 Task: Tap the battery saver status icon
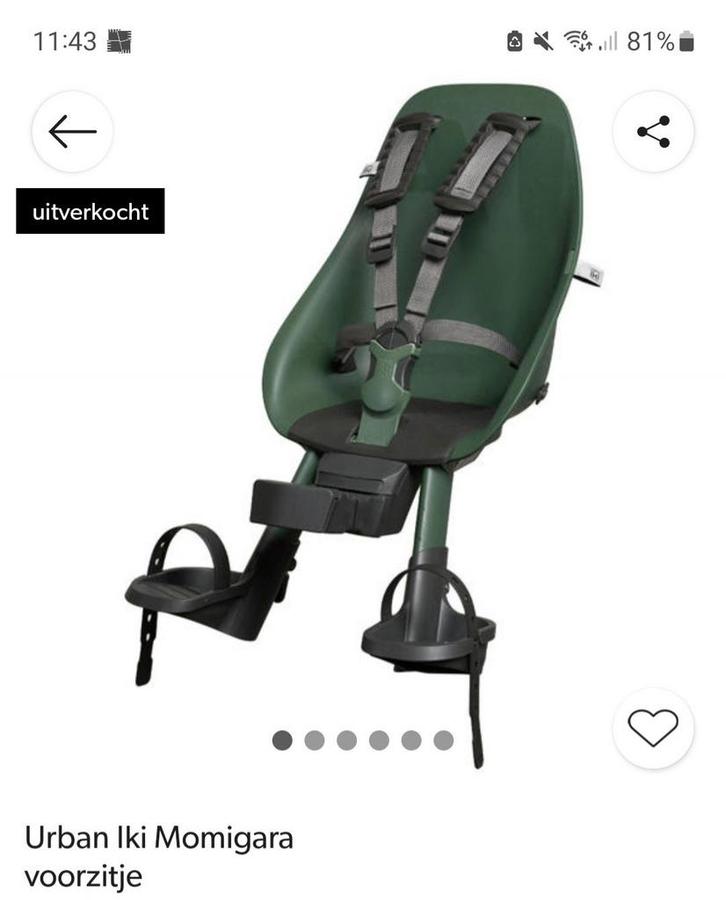(516, 40)
